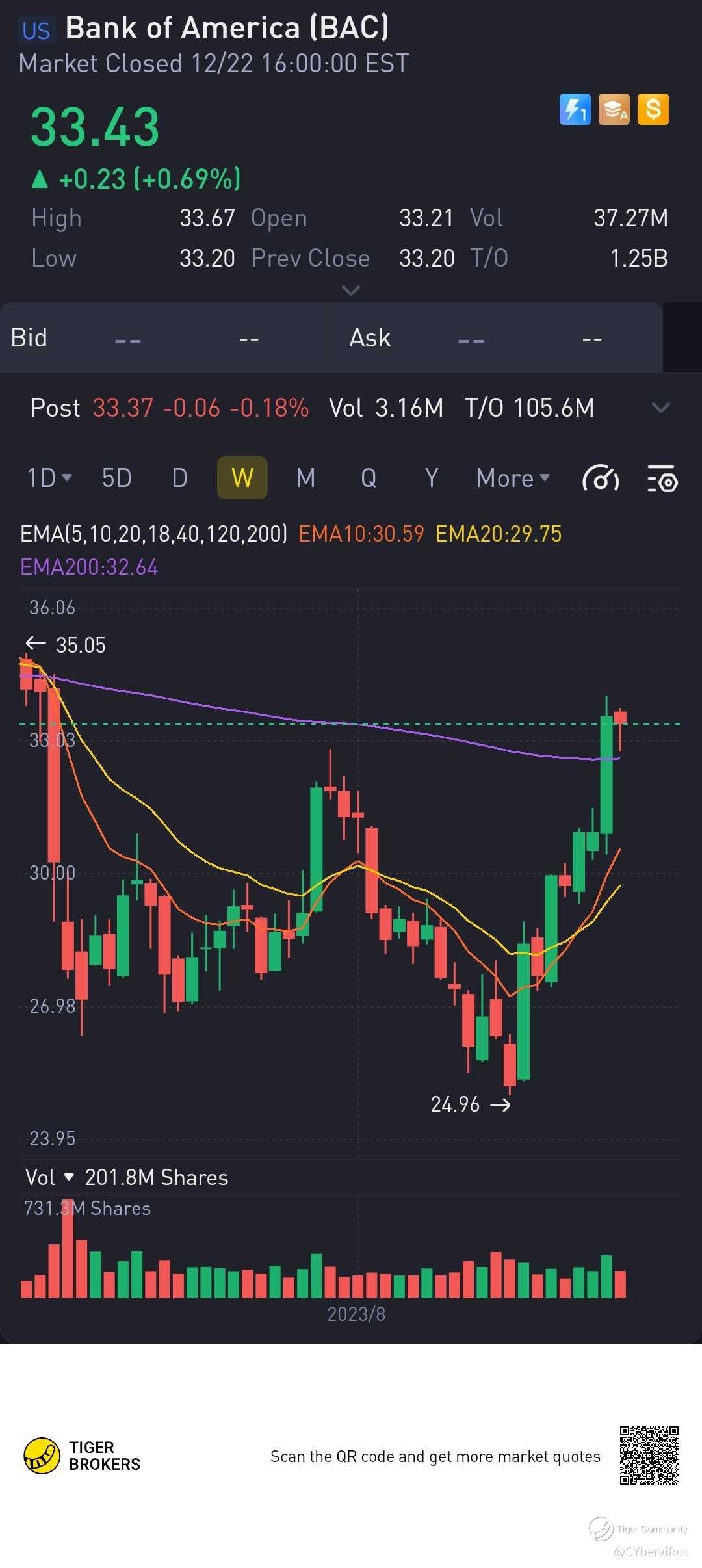This screenshot has height=1568, width=702.
Task: Select the quarterly Q chart period
Action: tap(369, 478)
